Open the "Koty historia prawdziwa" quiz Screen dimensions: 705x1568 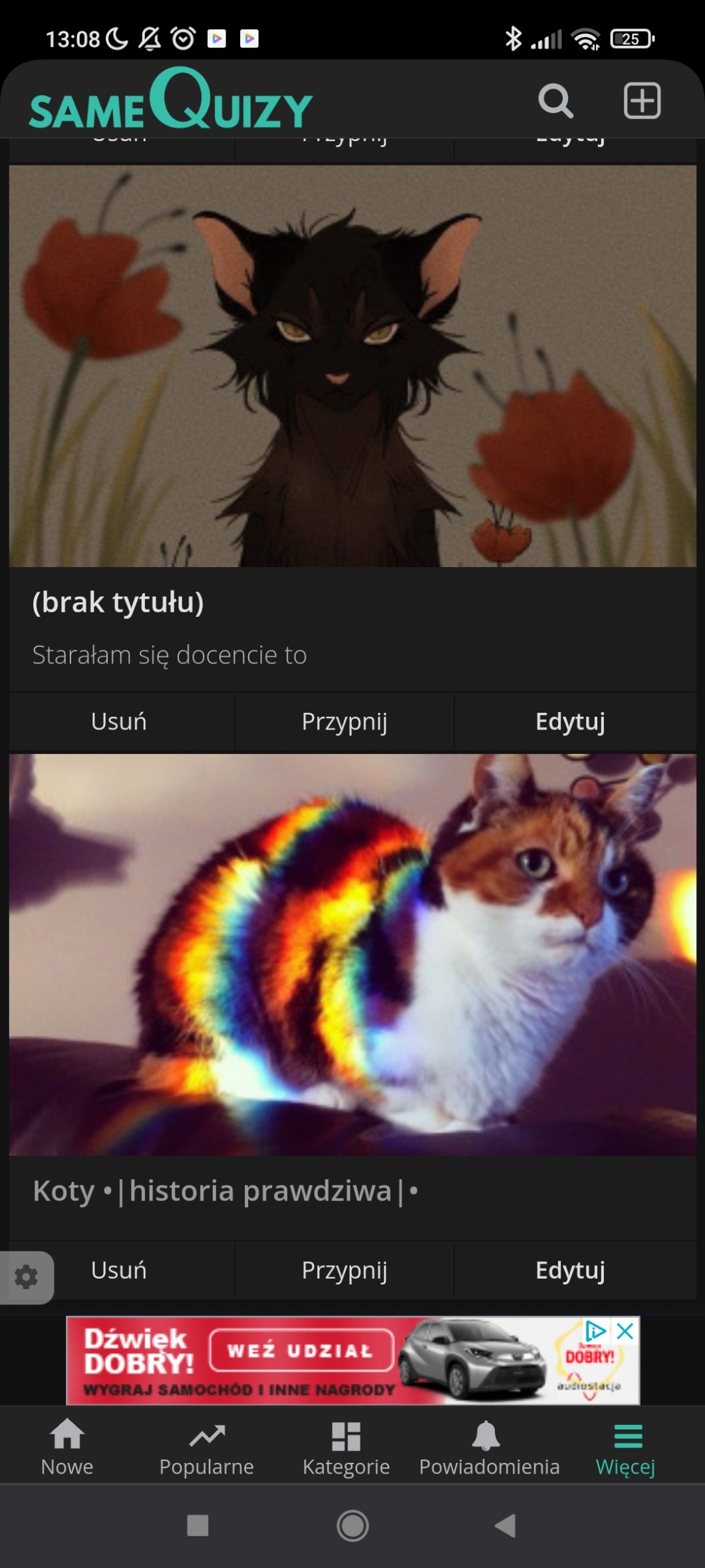(352, 955)
